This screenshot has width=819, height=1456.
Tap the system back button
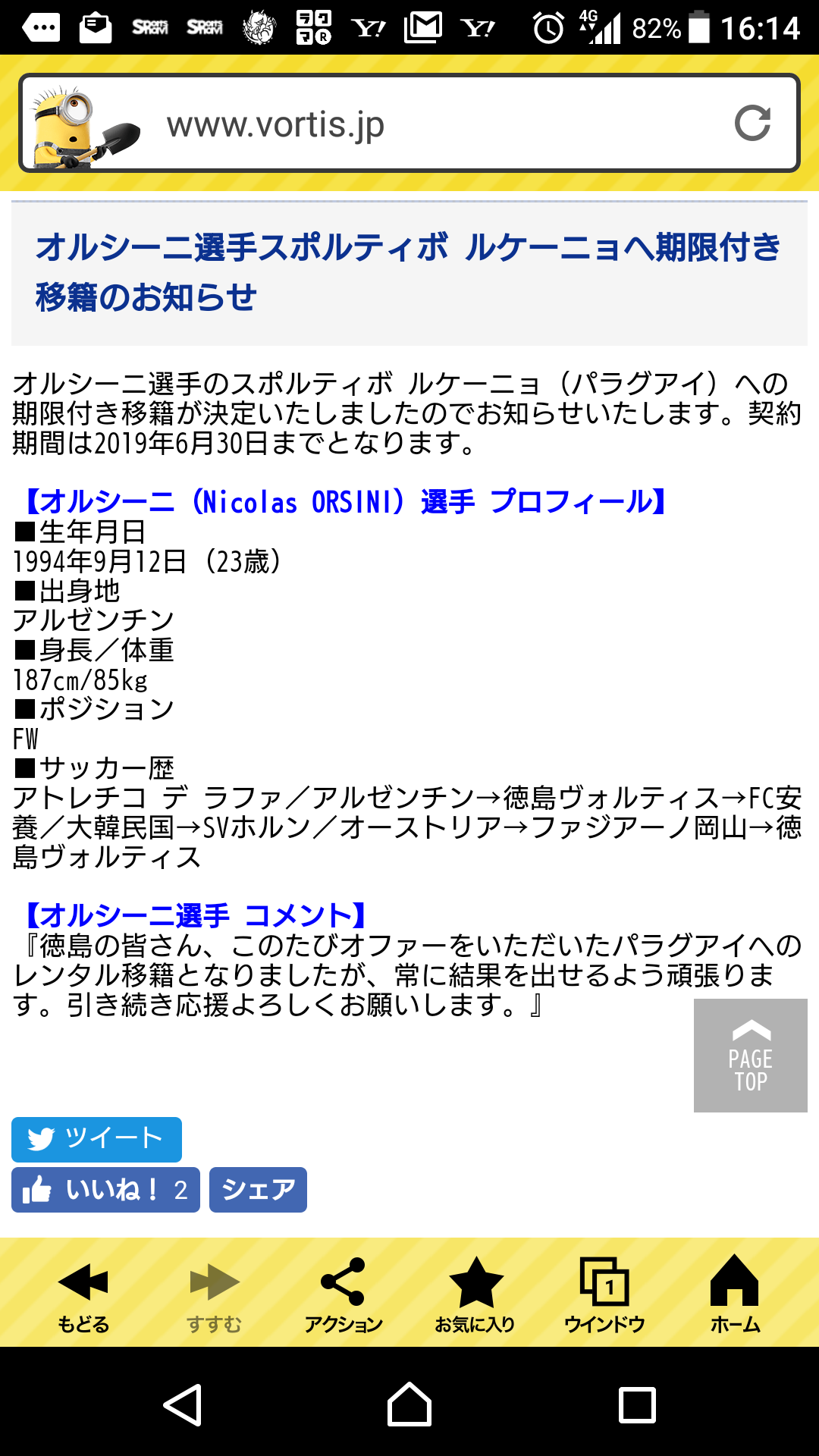[183, 1405]
